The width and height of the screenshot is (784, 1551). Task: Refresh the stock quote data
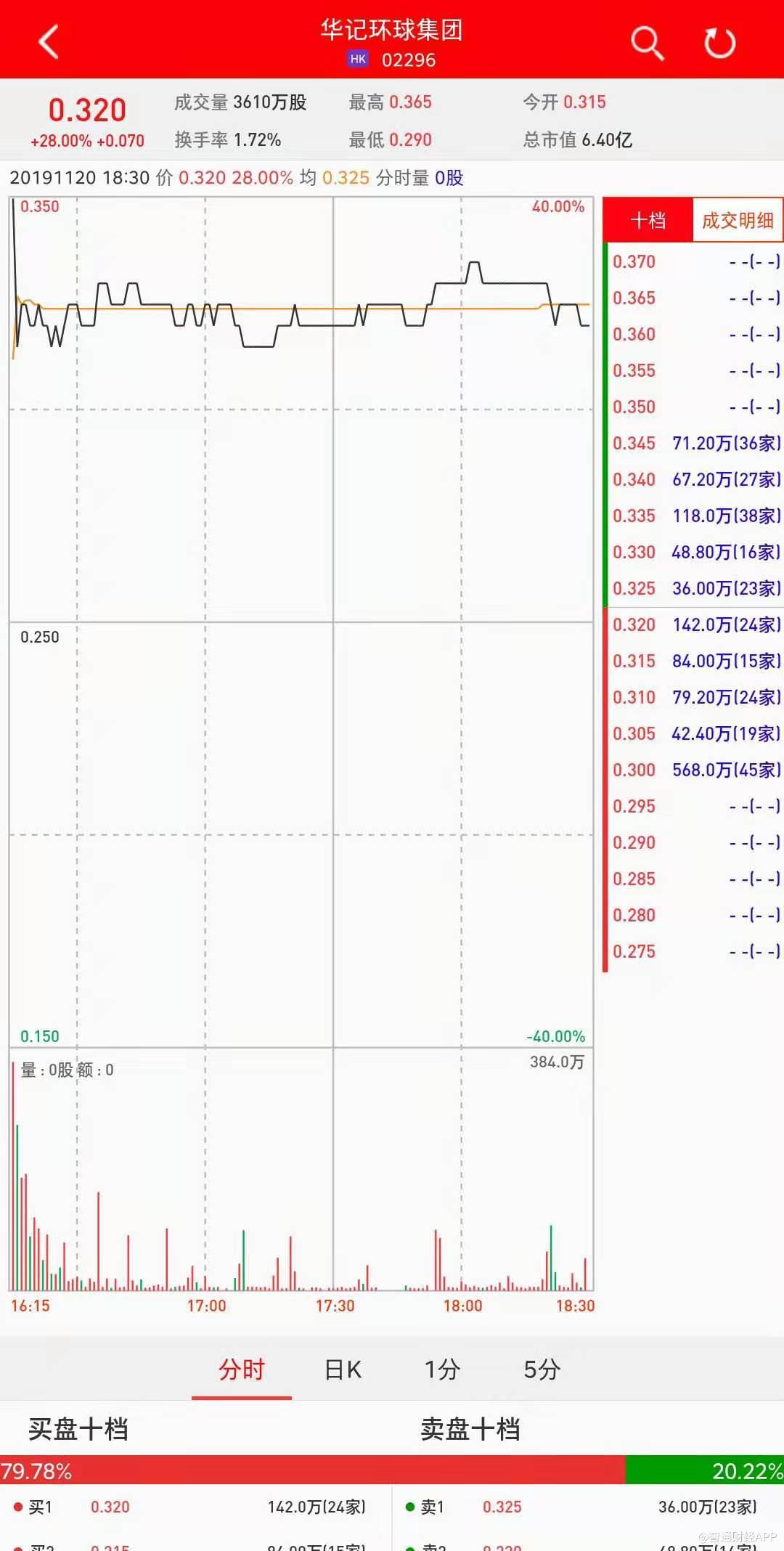(719, 43)
